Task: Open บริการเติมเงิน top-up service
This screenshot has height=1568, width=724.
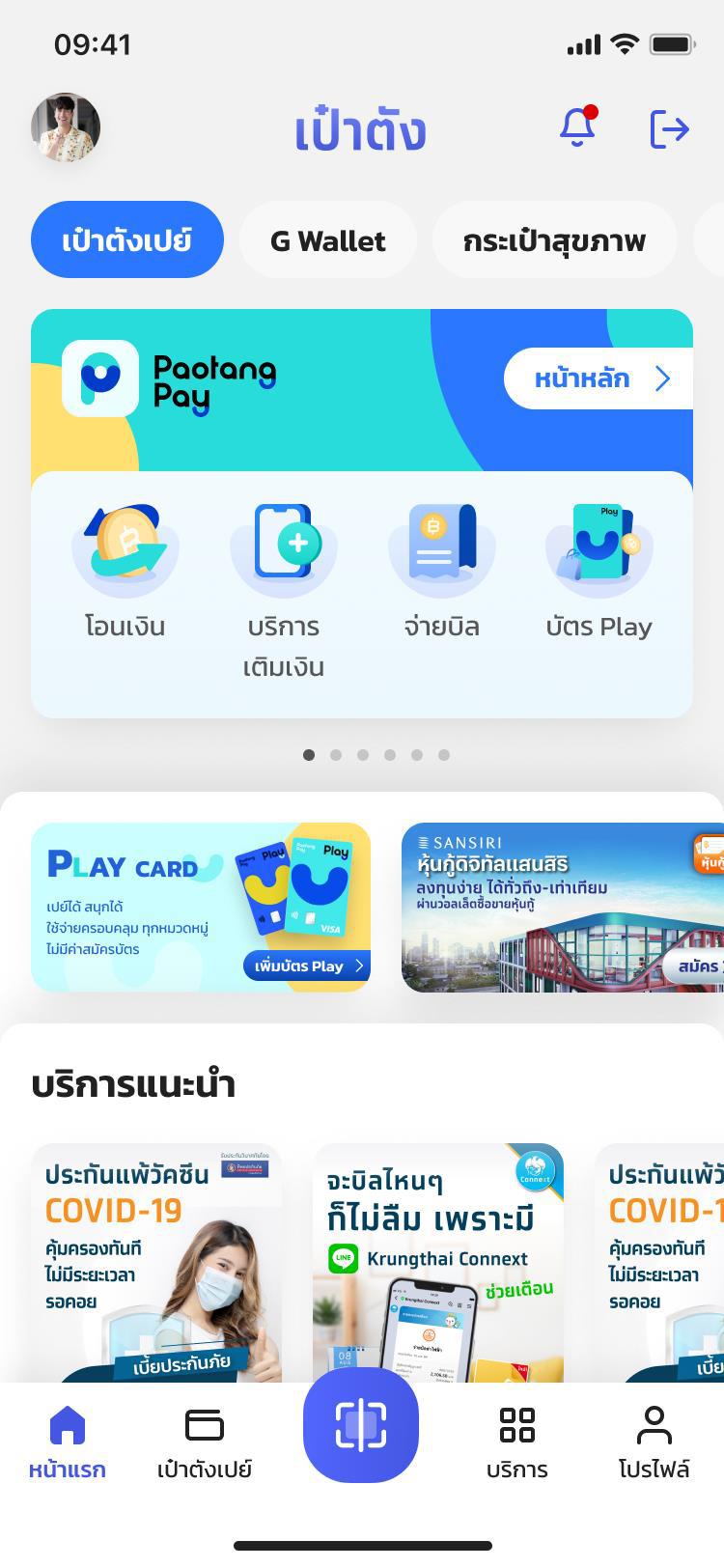Action: pos(284,589)
